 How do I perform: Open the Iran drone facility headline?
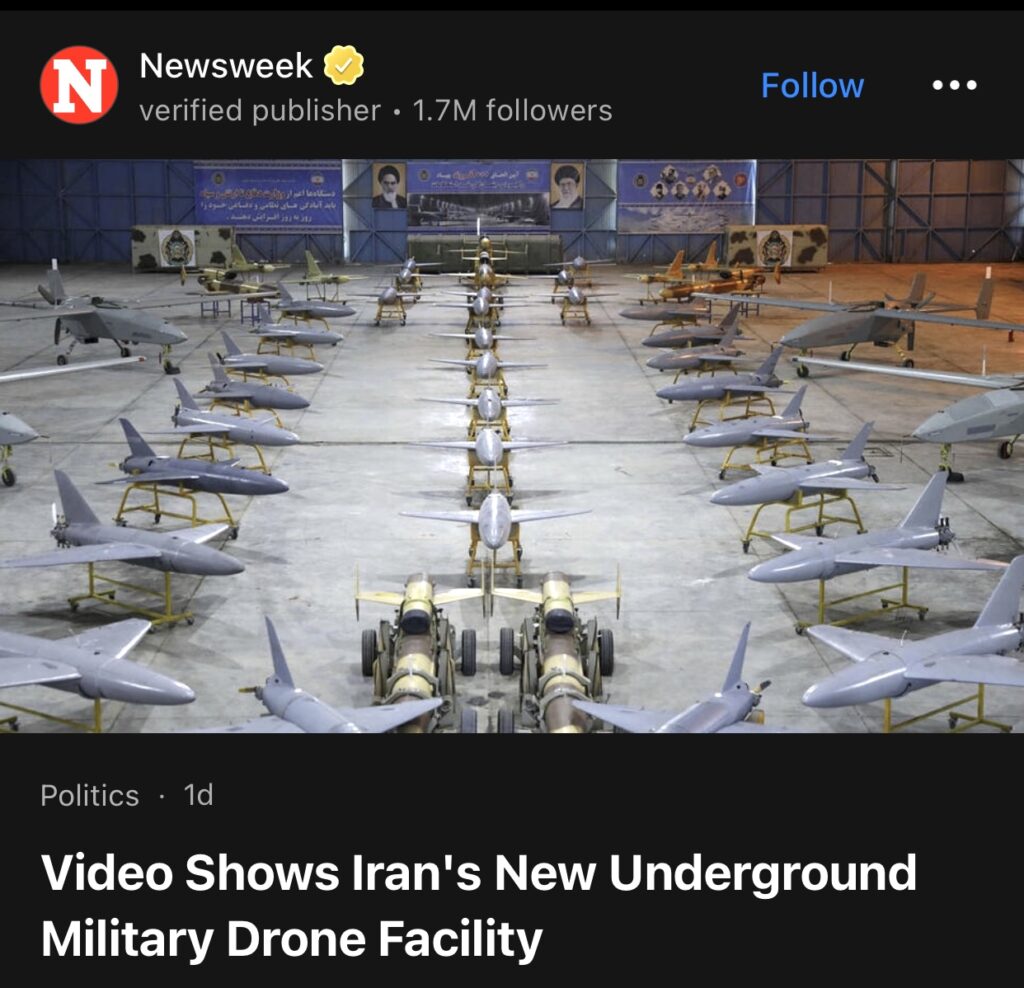pos(478,905)
